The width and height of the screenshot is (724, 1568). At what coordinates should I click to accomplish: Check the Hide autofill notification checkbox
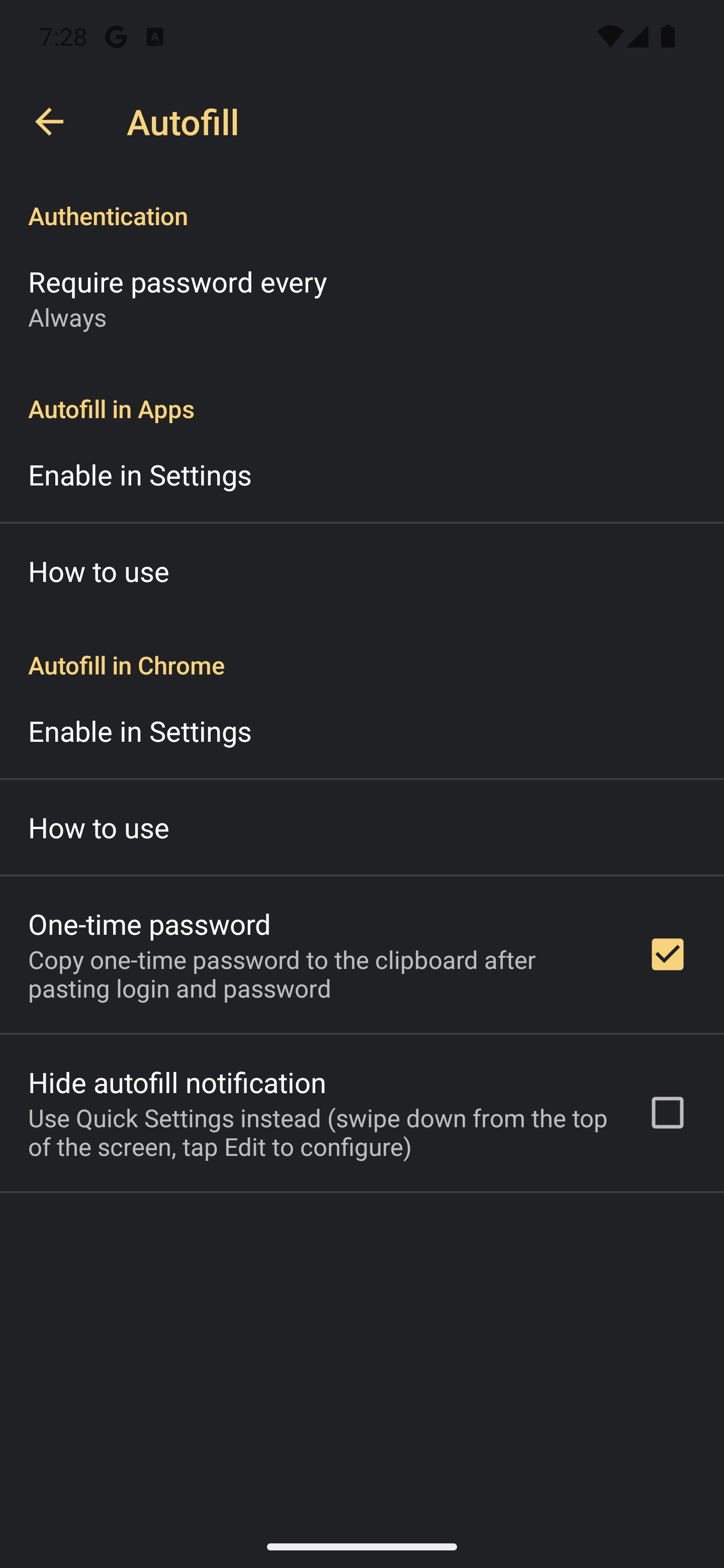click(x=667, y=1113)
